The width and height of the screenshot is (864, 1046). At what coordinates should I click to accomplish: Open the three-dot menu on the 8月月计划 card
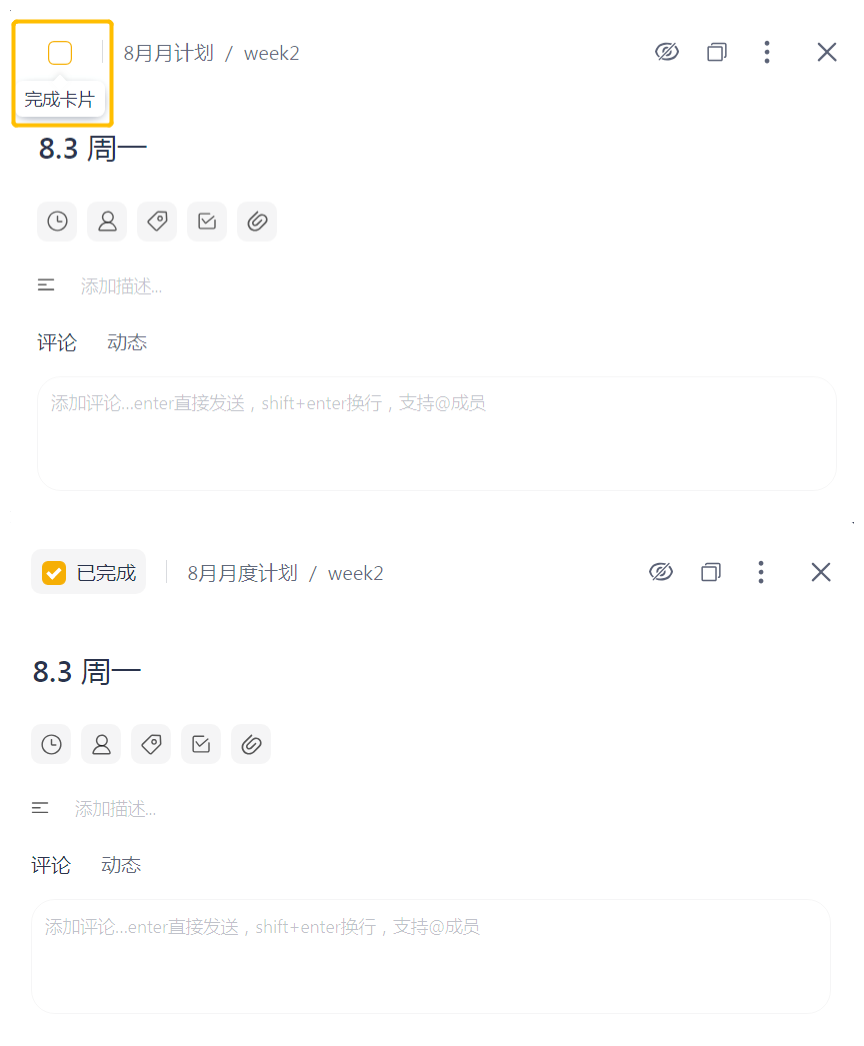[x=767, y=52]
